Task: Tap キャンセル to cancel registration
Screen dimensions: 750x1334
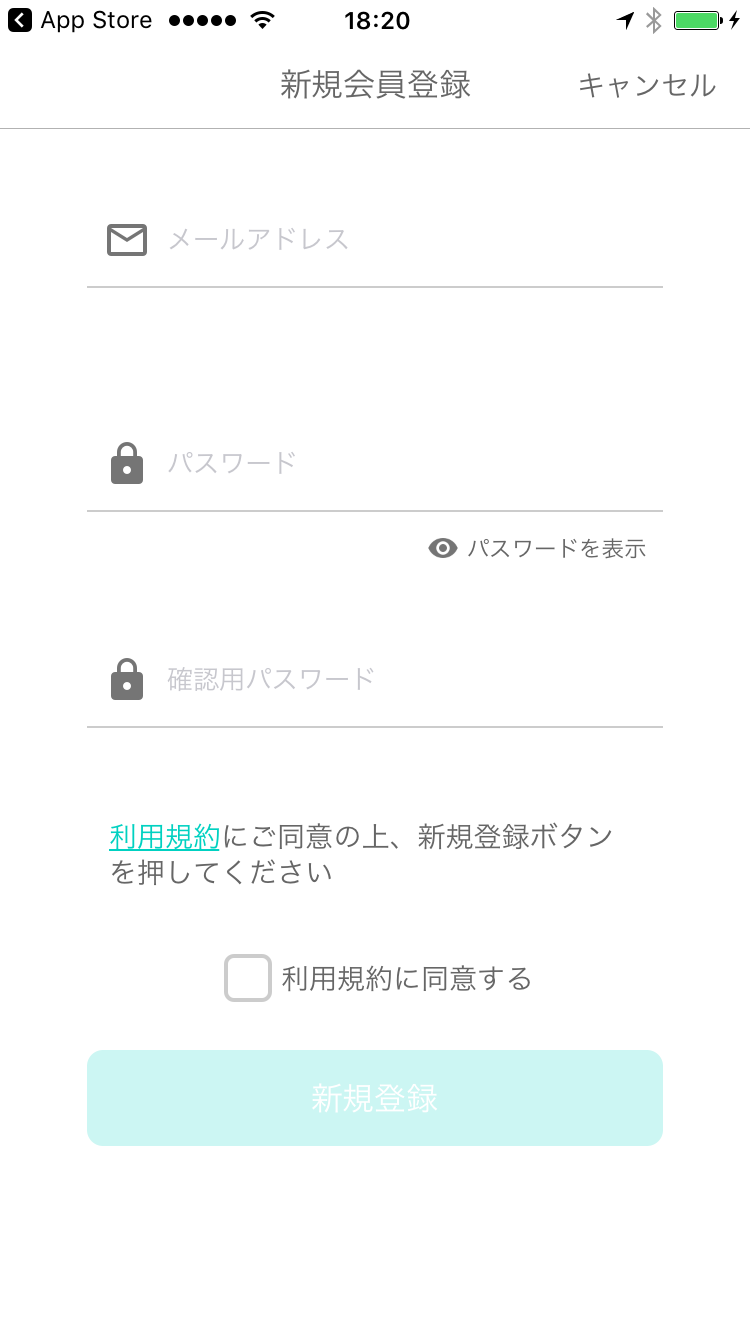Action: pyautogui.click(x=647, y=86)
